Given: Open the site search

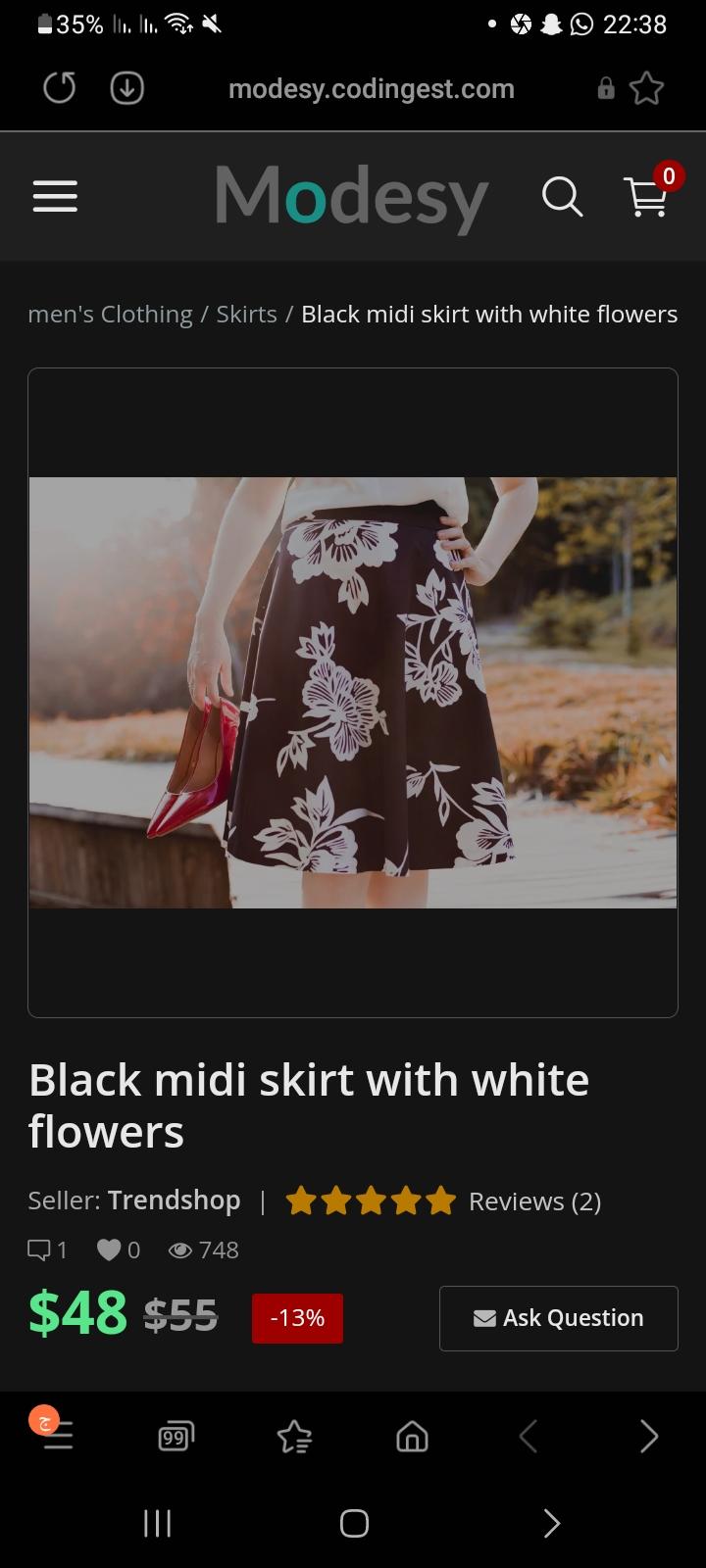Looking at the screenshot, I should [x=562, y=197].
